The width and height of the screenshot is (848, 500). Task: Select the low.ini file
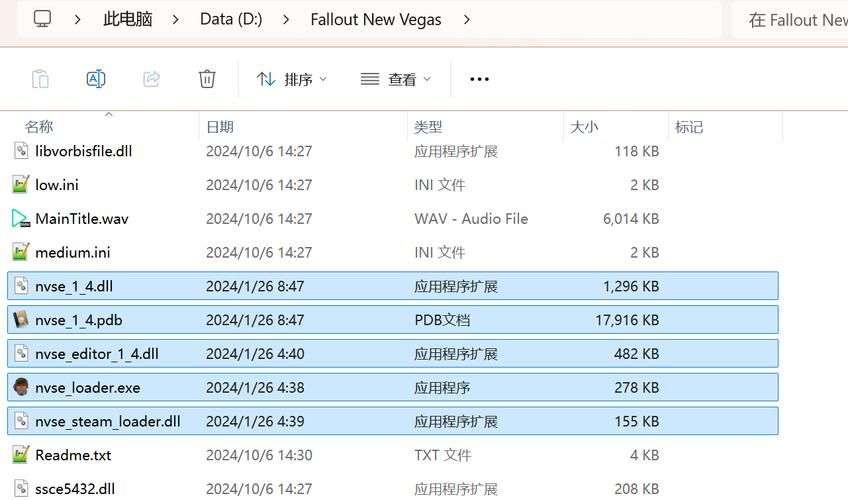[x=57, y=185]
